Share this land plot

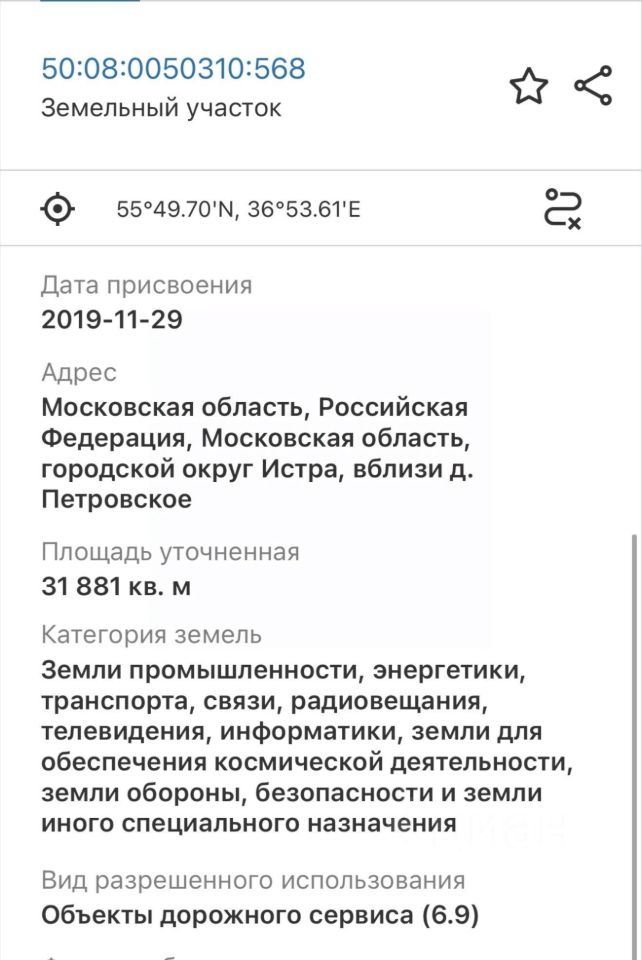(593, 86)
